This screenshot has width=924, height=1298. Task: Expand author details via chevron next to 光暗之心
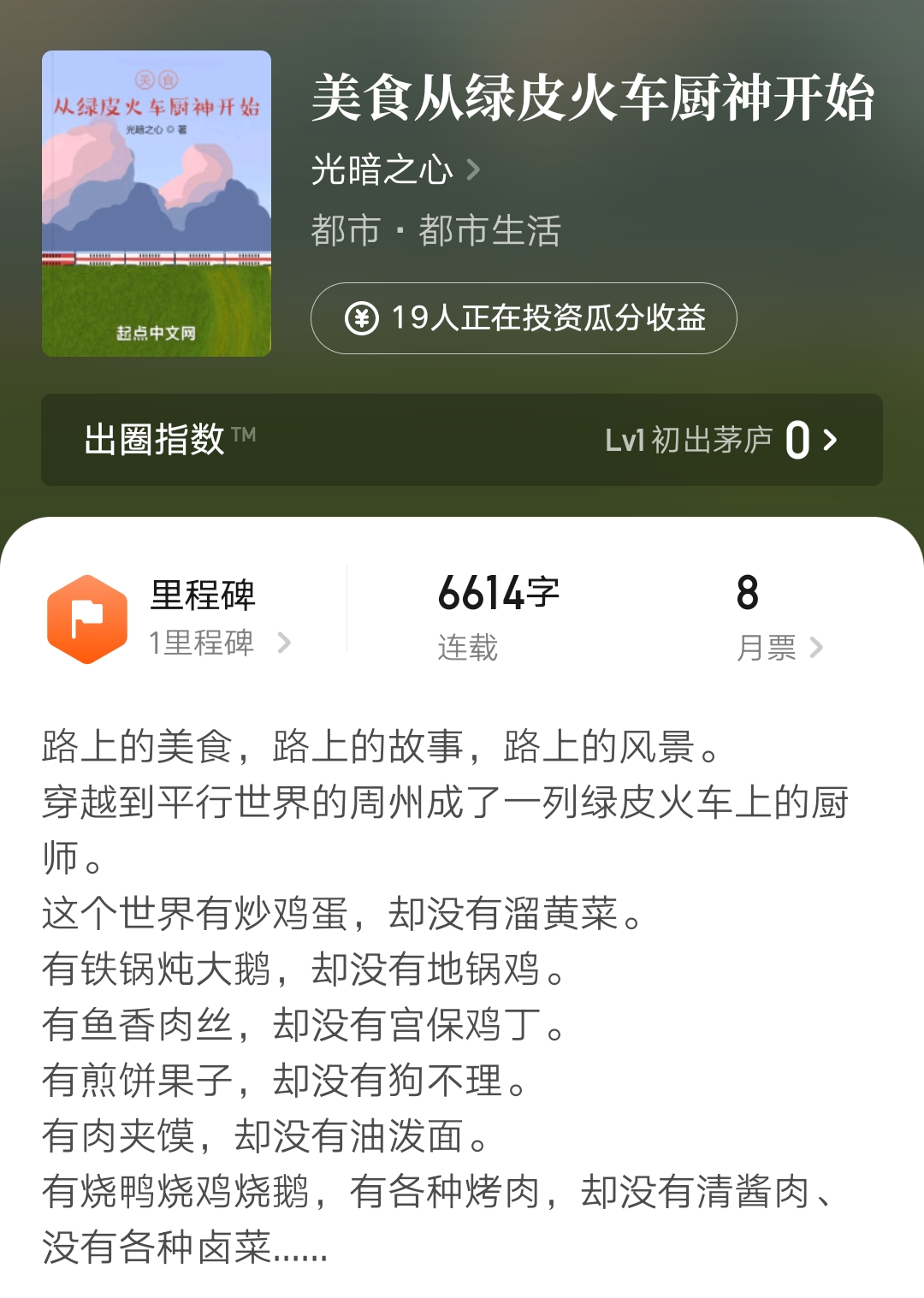[x=473, y=170]
